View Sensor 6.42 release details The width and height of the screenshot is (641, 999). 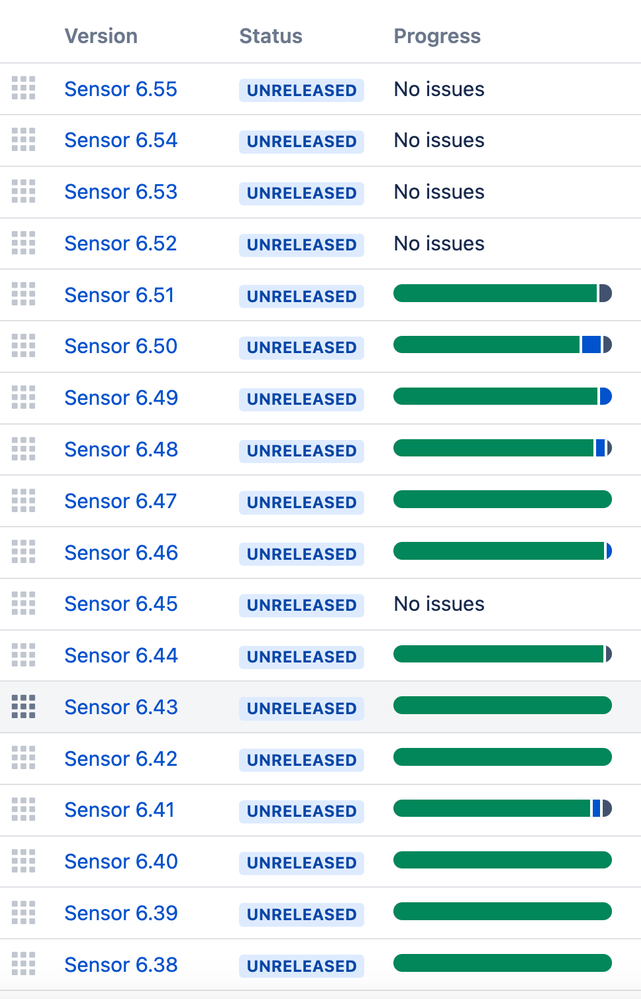120,759
